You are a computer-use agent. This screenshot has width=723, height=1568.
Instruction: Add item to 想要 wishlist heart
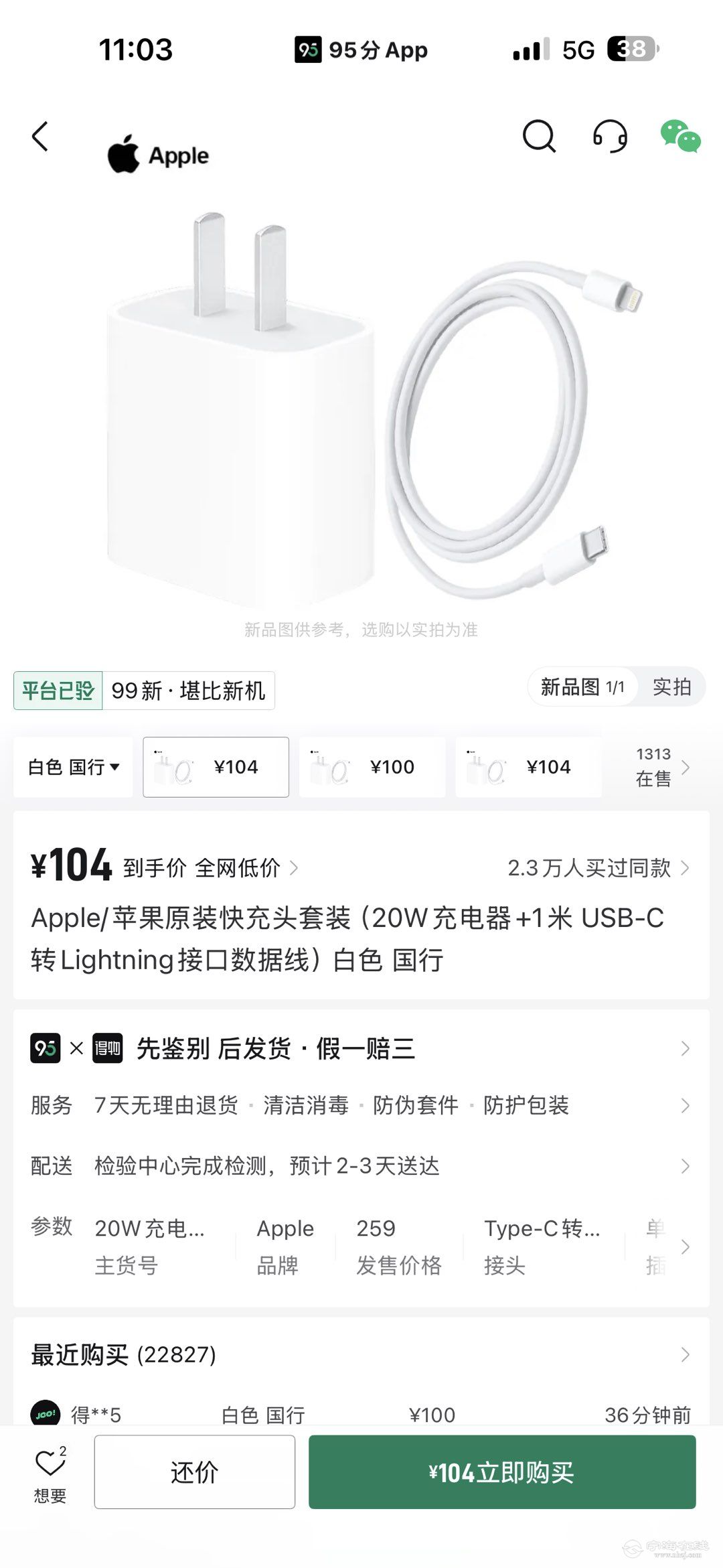tap(50, 1472)
